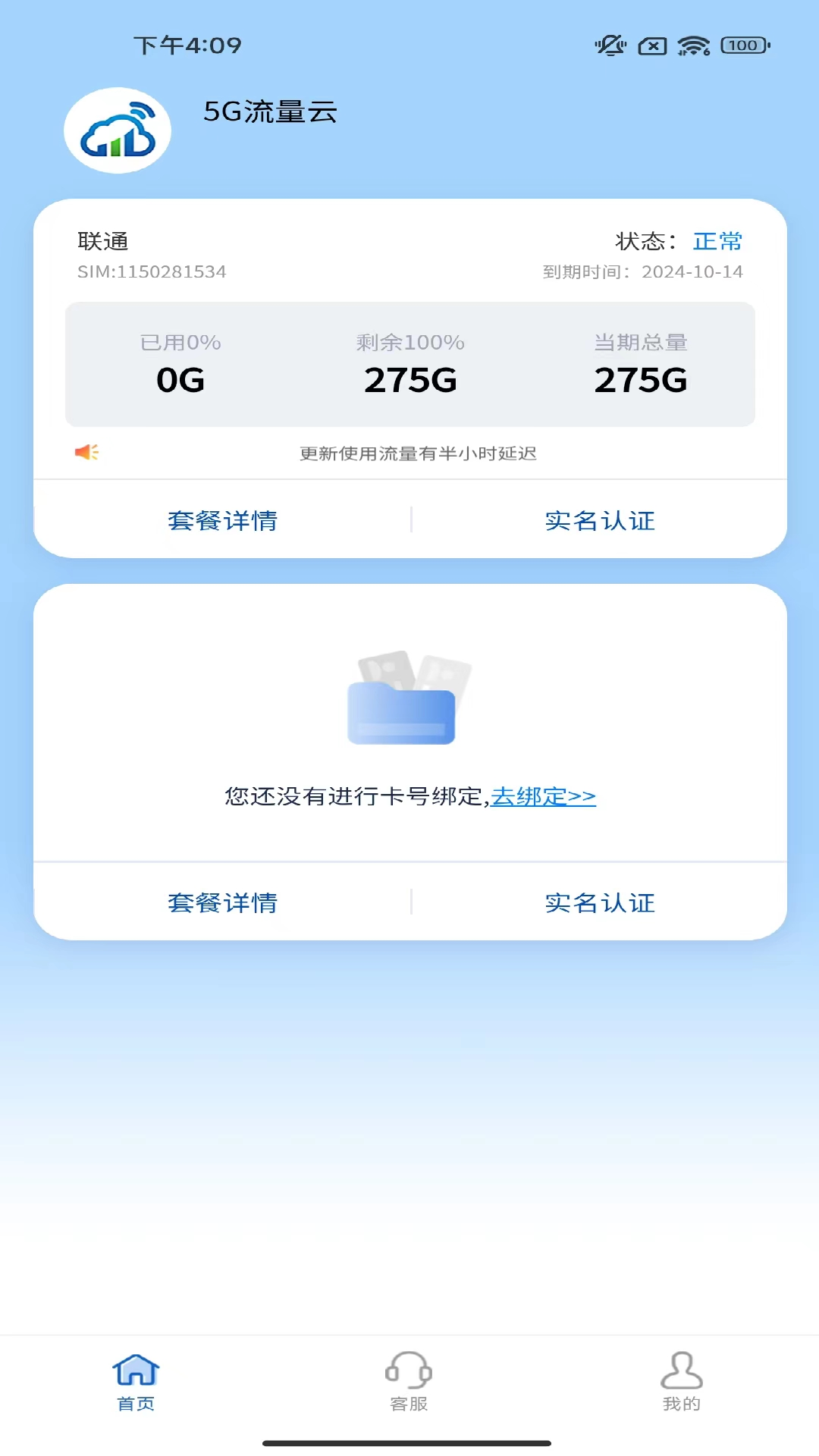Switch to the 客服 tab

[x=409, y=1382]
